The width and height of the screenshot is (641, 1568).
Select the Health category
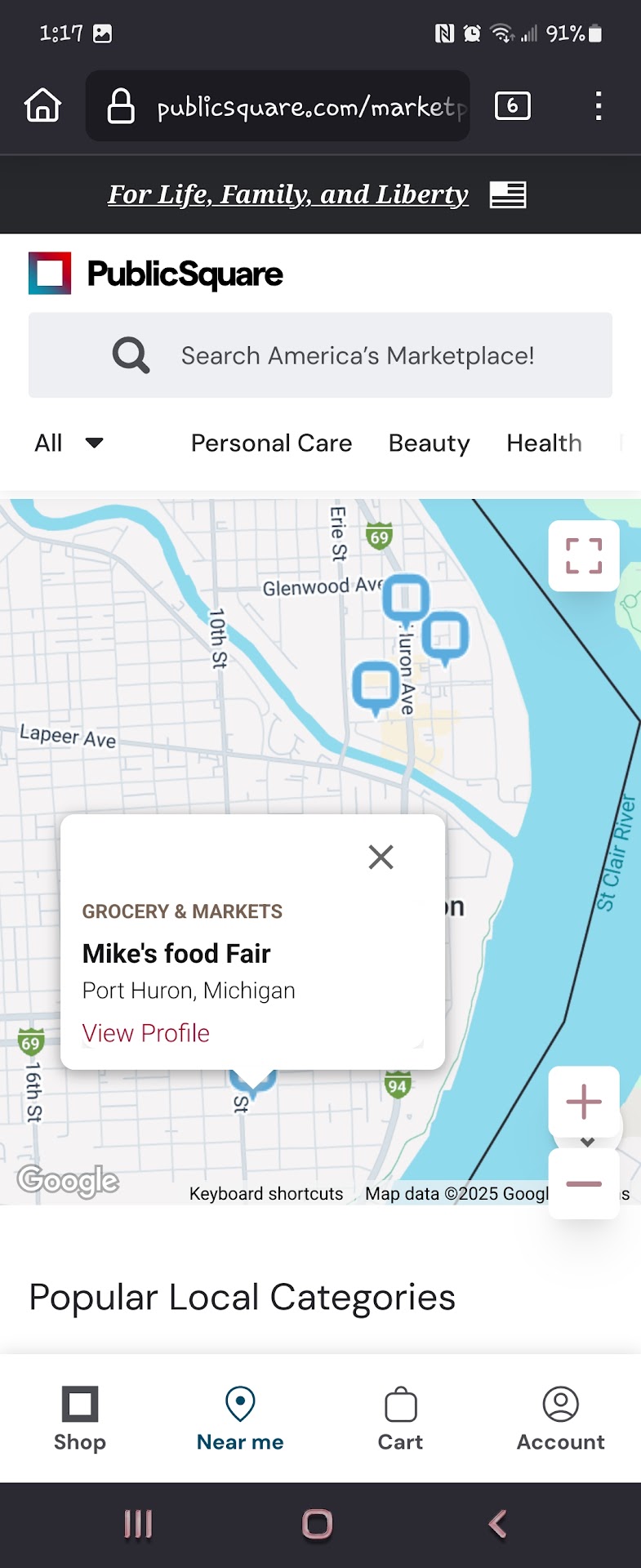pos(544,443)
